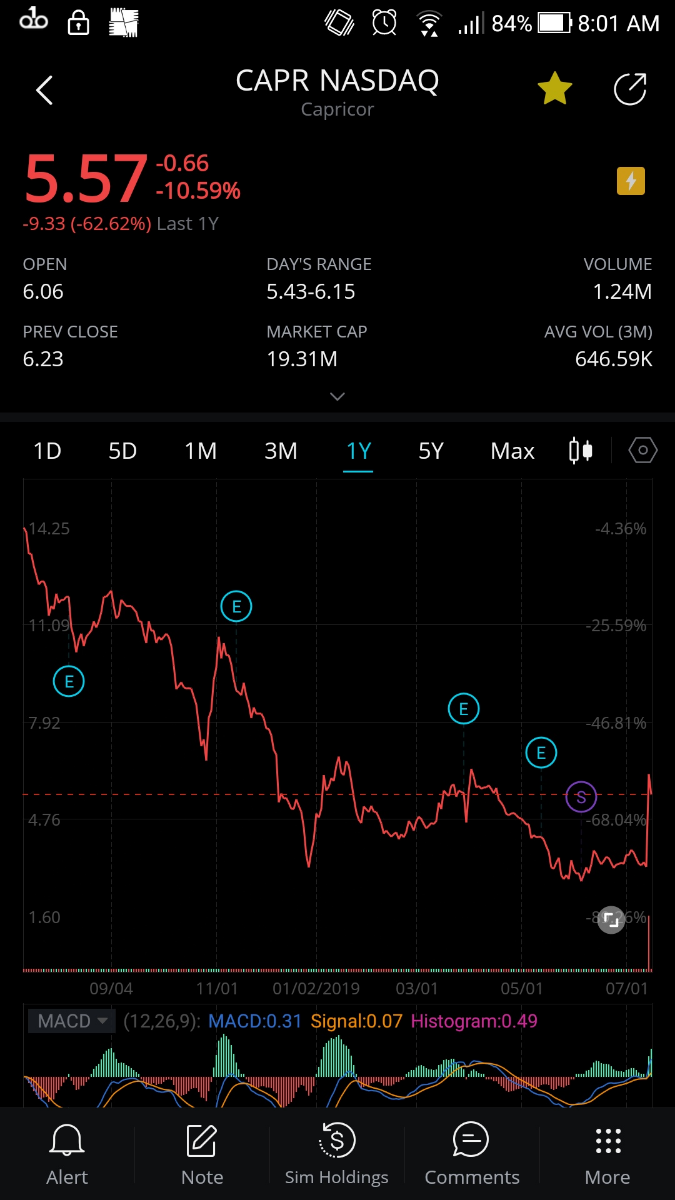This screenshot has height=1200, width=675.
Task: Add a Note for this stock
Action: coord(202,1153)
